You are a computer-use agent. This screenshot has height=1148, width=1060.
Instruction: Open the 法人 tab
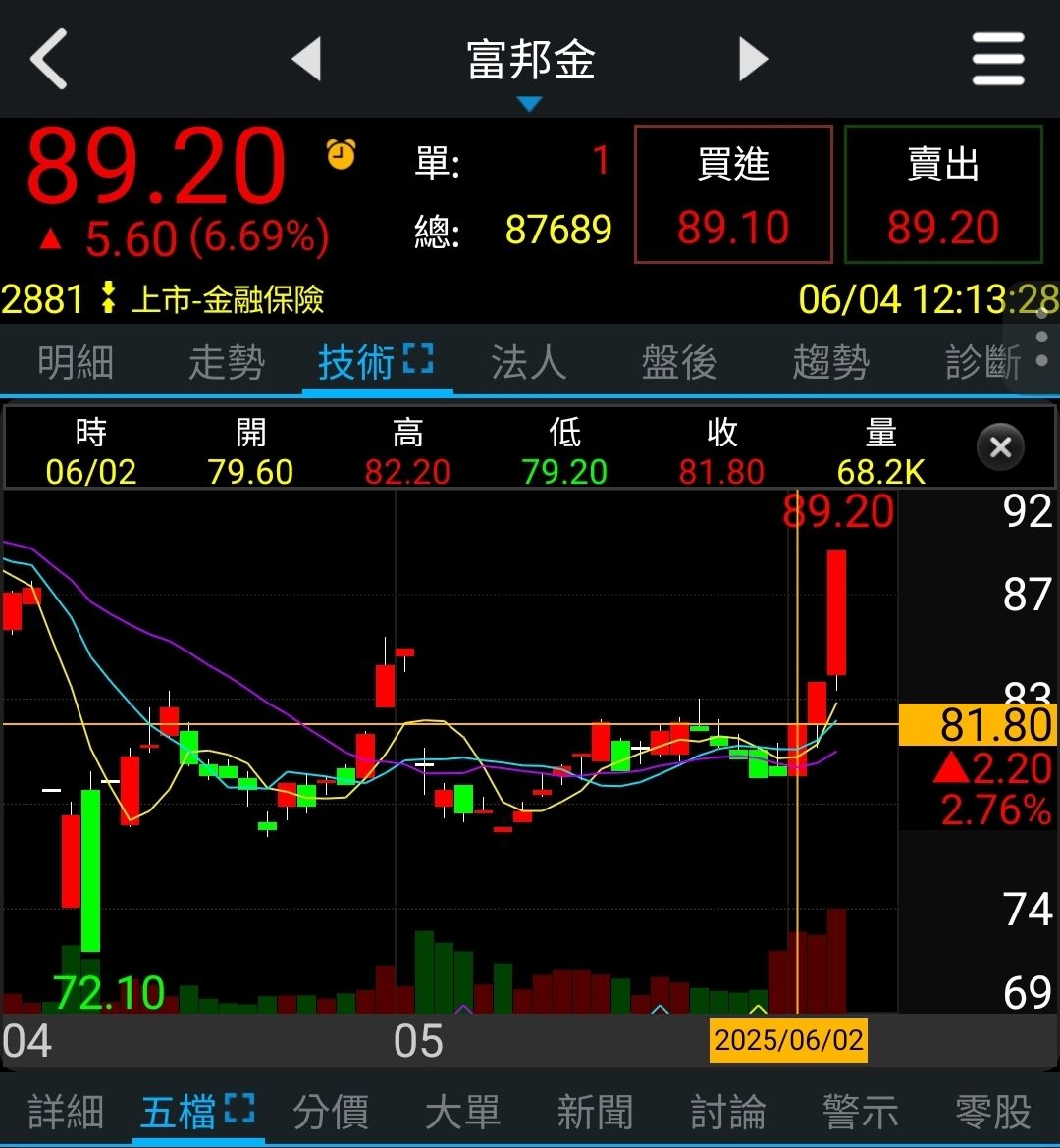pos(529,363)
